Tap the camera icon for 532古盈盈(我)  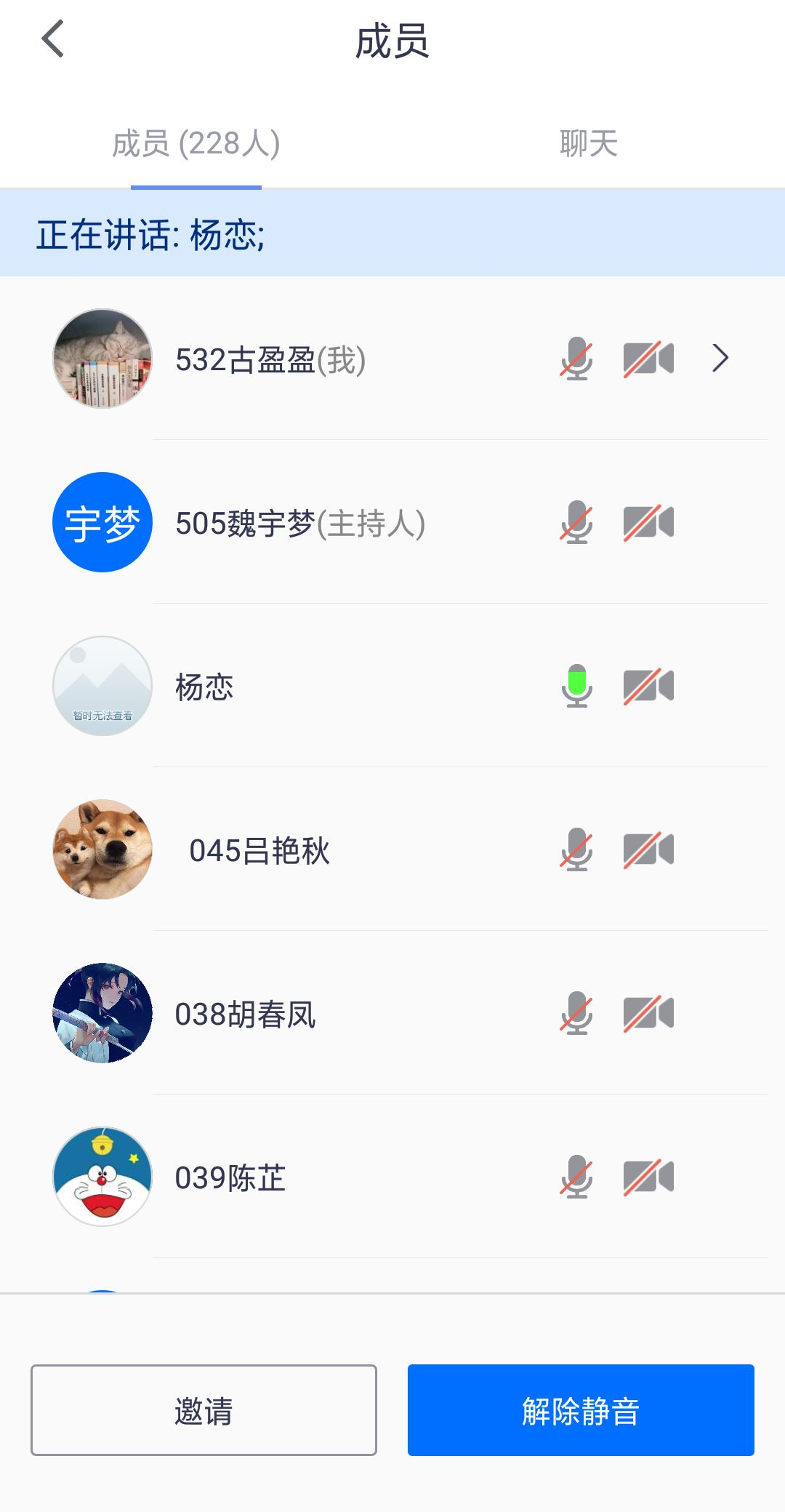click(x=648, y=358)
